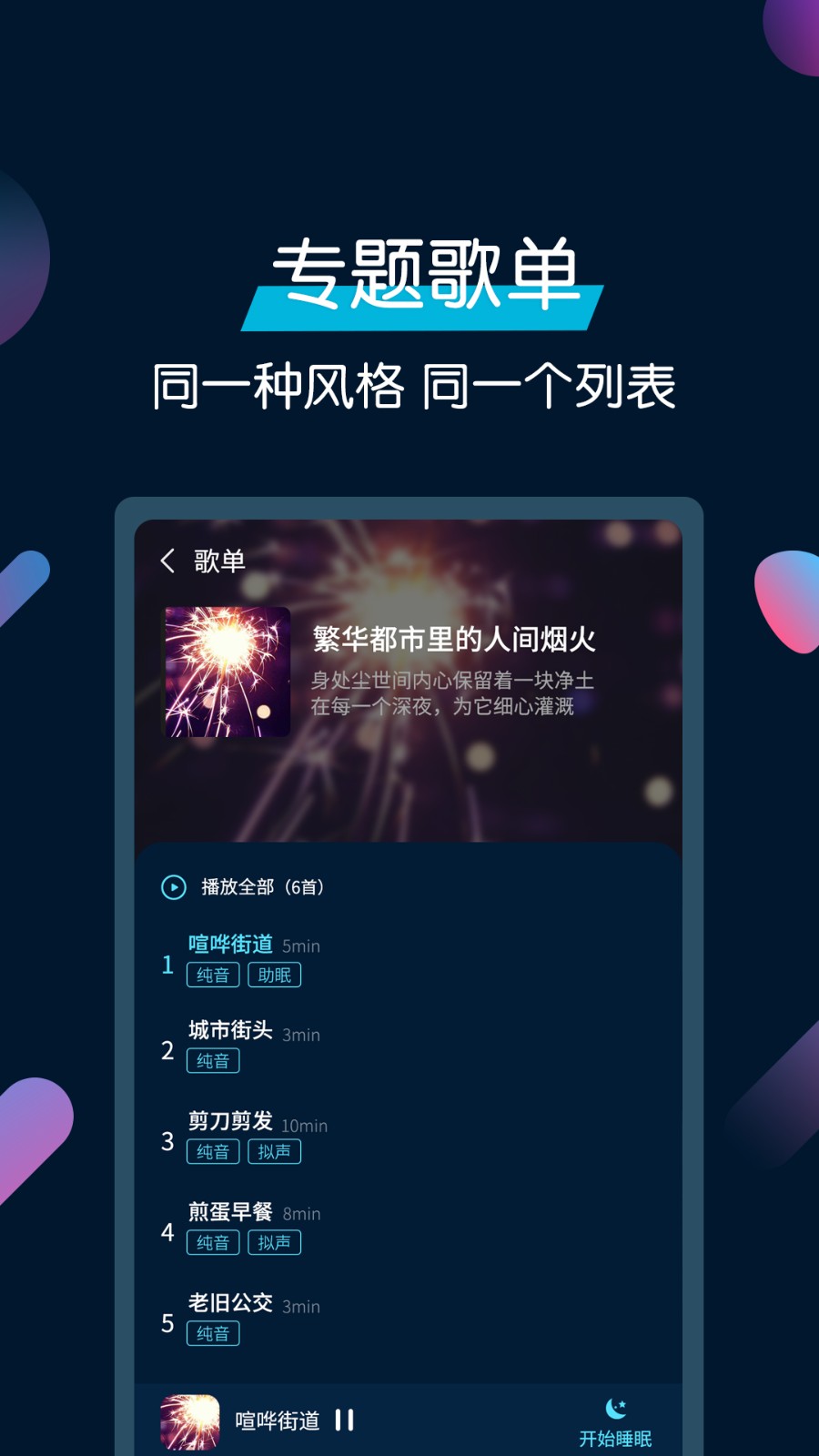
Task: Tap the mini player album art at bottom
Action: 189,1420
